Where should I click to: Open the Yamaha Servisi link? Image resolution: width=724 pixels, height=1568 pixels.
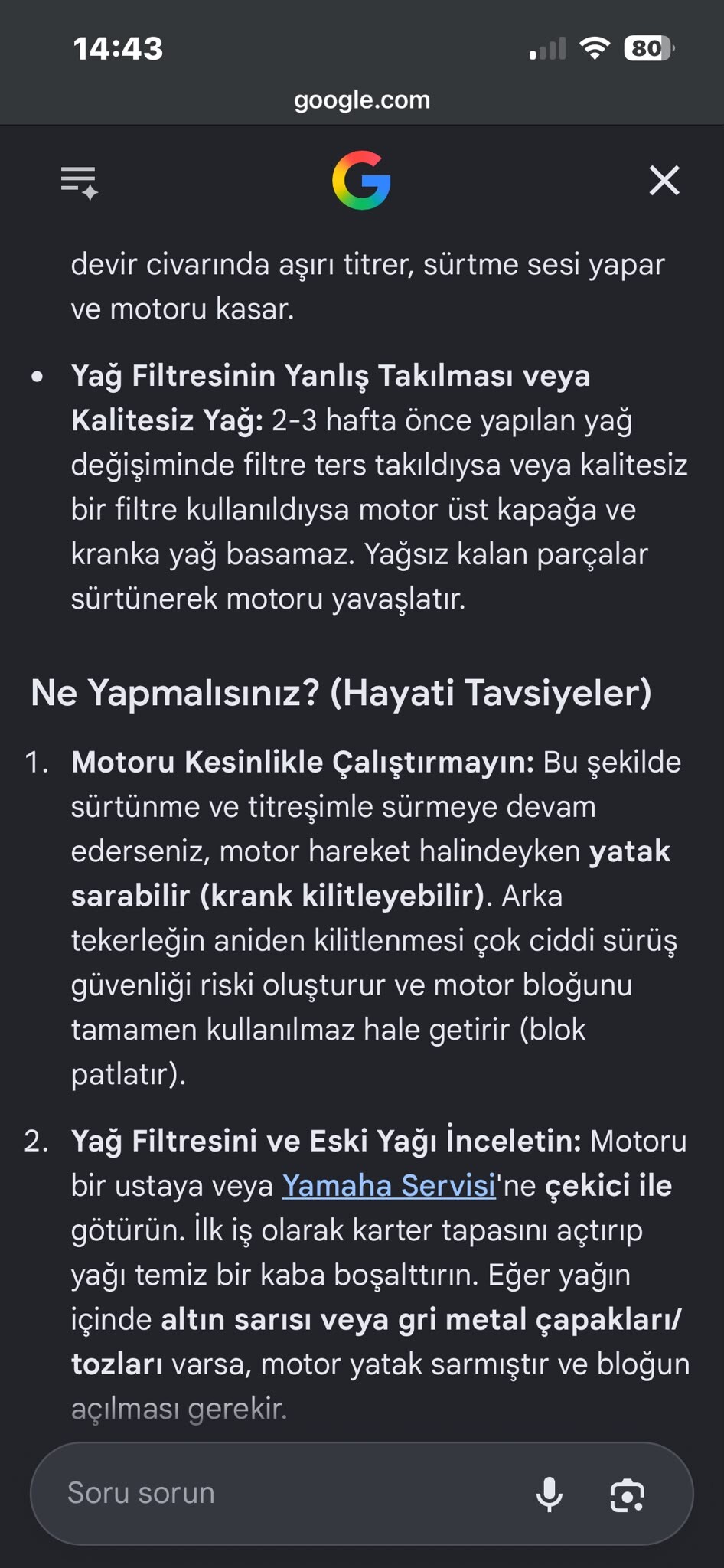point(390,1185)
